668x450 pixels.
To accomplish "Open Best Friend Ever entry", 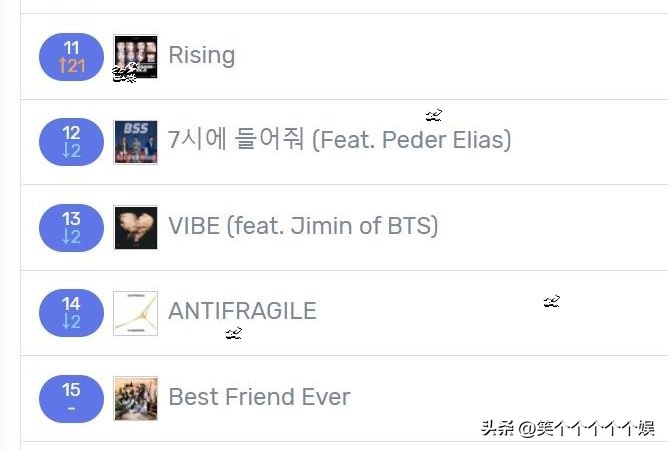I will point(259,397).
